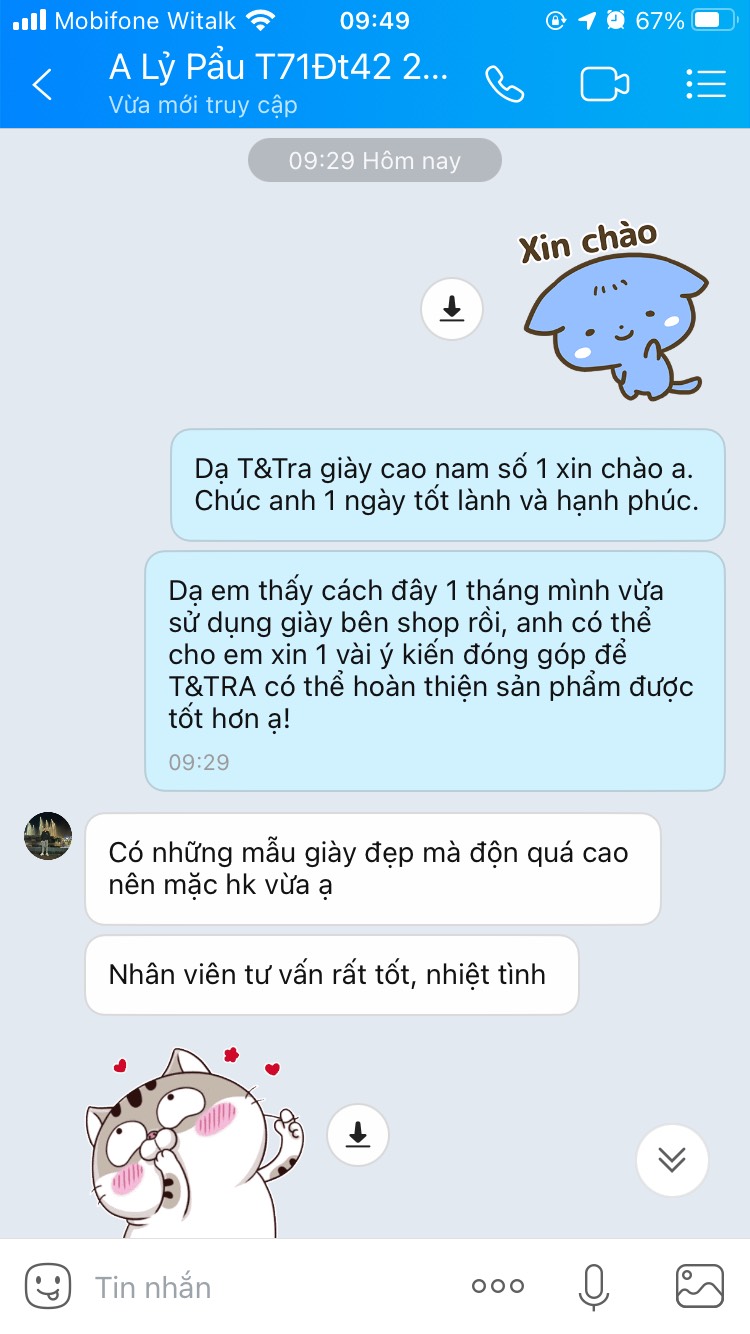Screen dimensions: 750x1334
Task: Start a video call
Action: (605, 84)
